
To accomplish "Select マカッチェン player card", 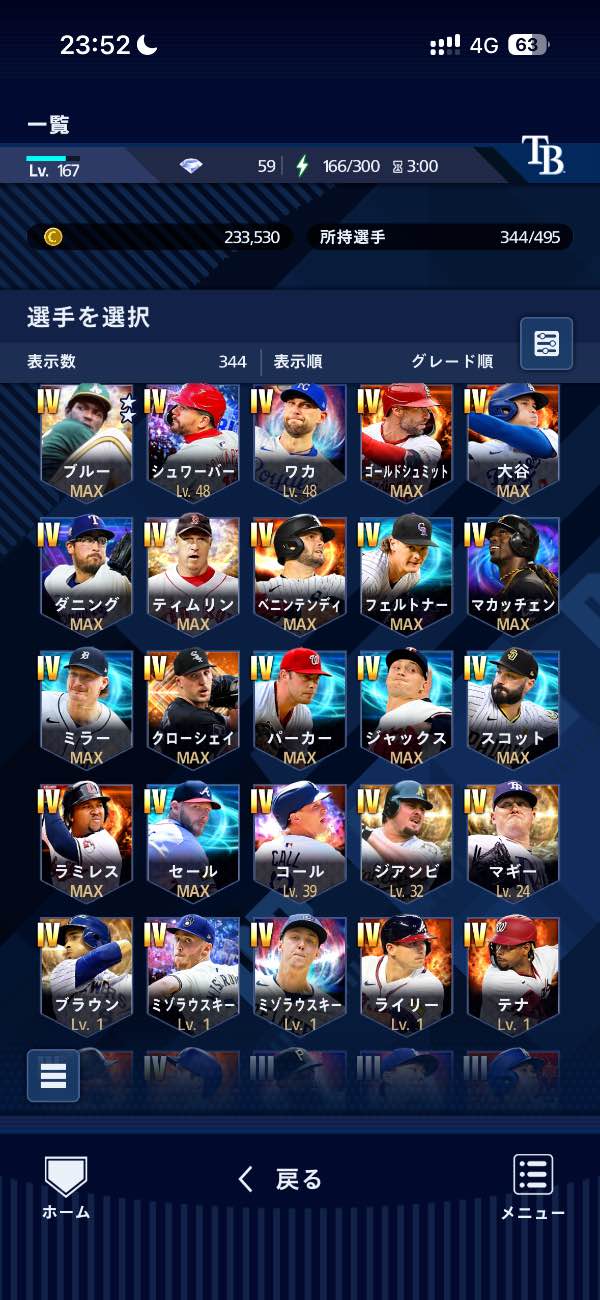I will click(x=513, y=575).
